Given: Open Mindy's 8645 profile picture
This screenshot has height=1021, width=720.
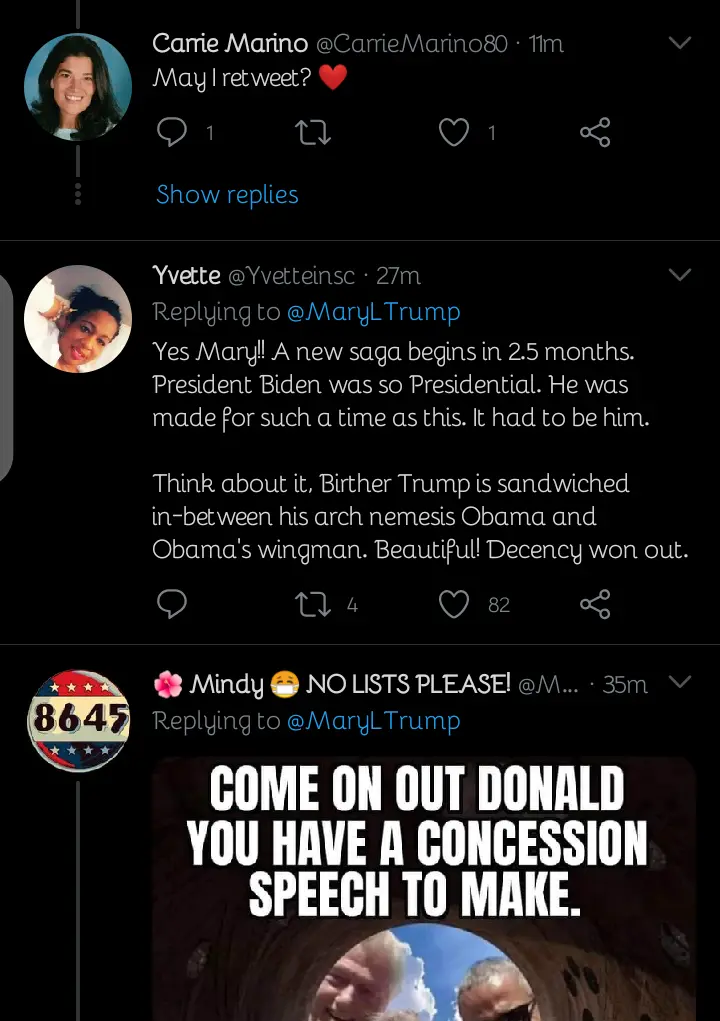Looking at the screenshot, I should (x=78, y=720).
